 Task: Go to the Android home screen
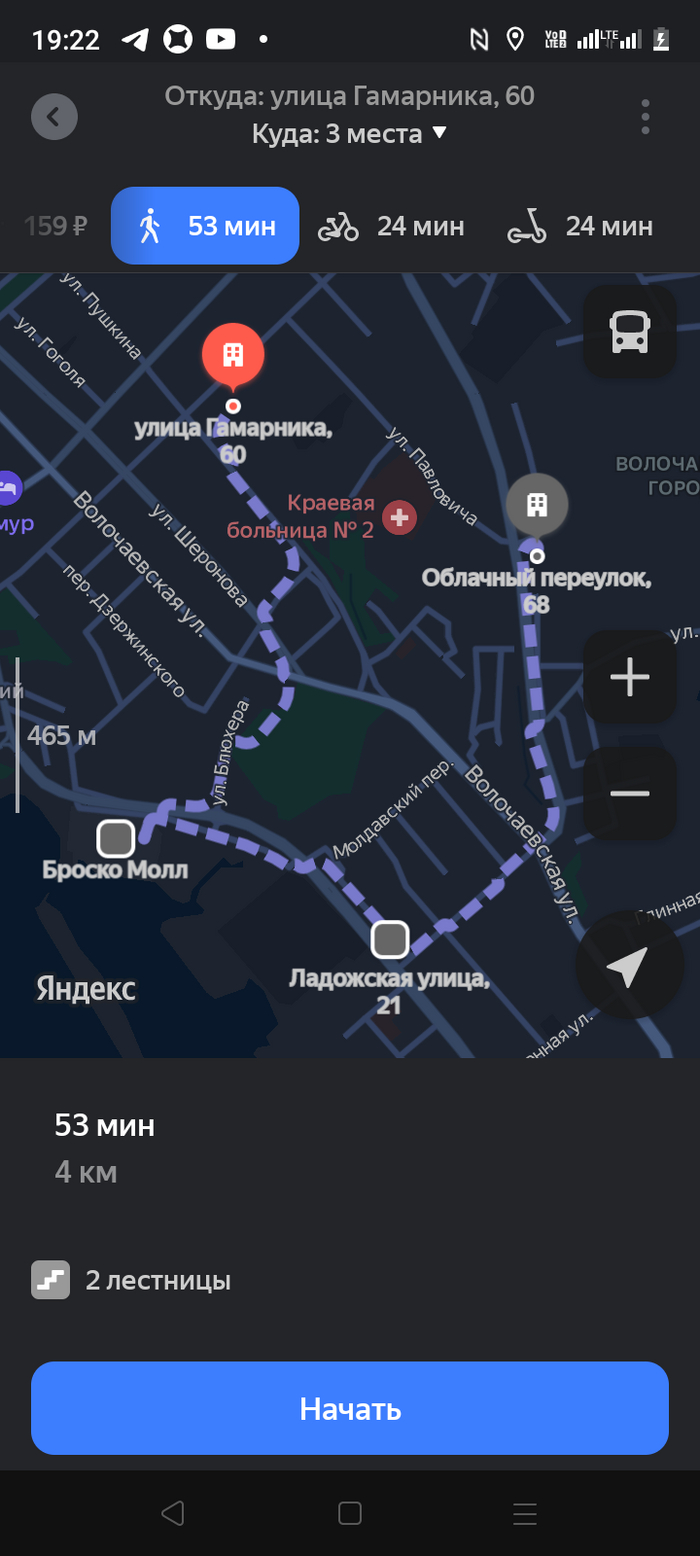point(349,1514)
